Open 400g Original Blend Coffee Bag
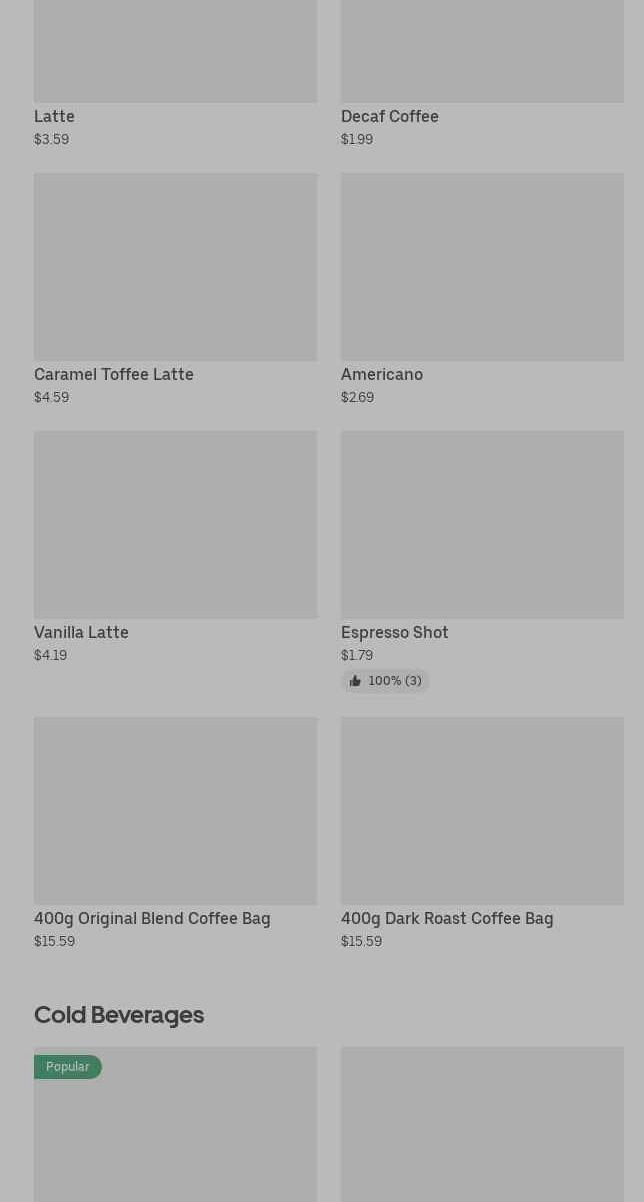 click(175, 834)
